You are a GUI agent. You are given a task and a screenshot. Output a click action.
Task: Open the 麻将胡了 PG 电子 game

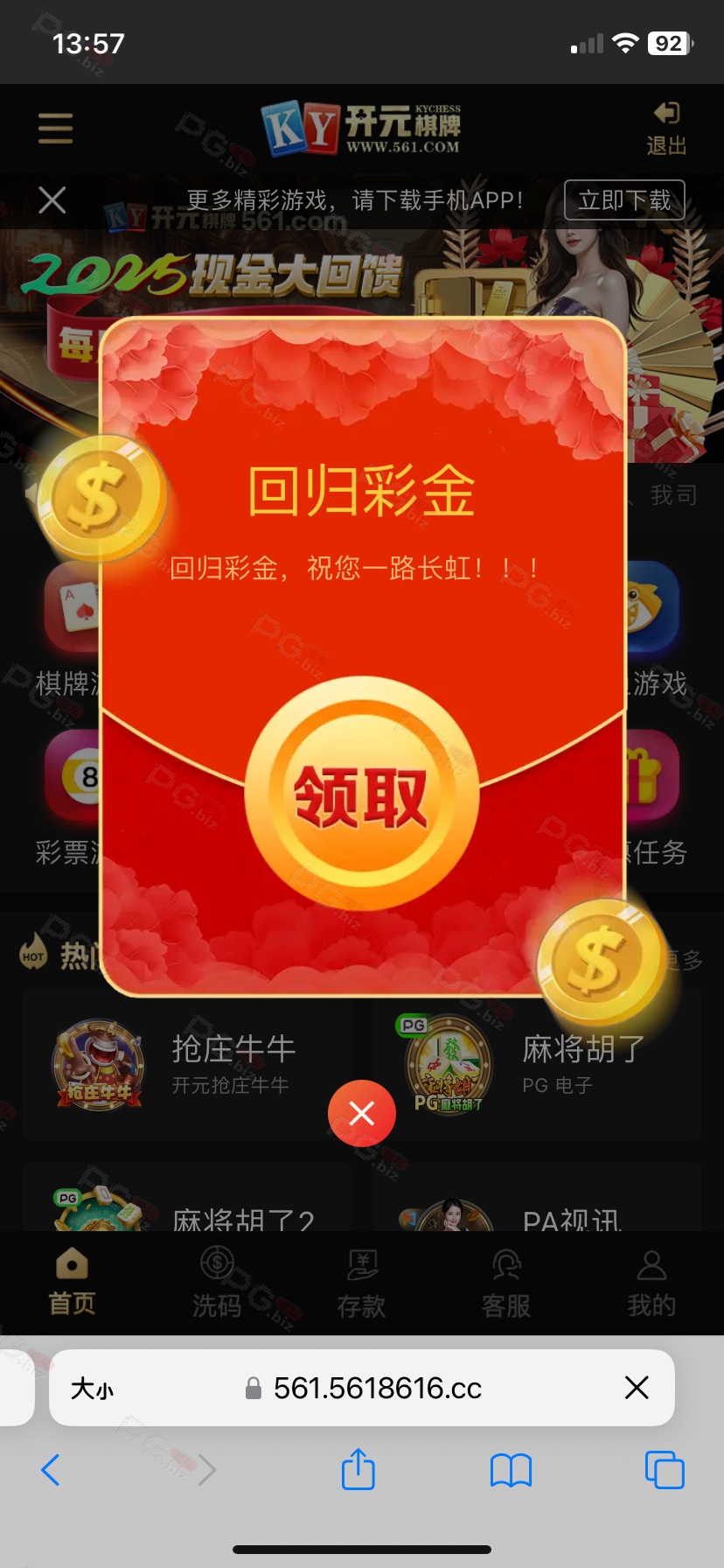(x=537, y=1065)
